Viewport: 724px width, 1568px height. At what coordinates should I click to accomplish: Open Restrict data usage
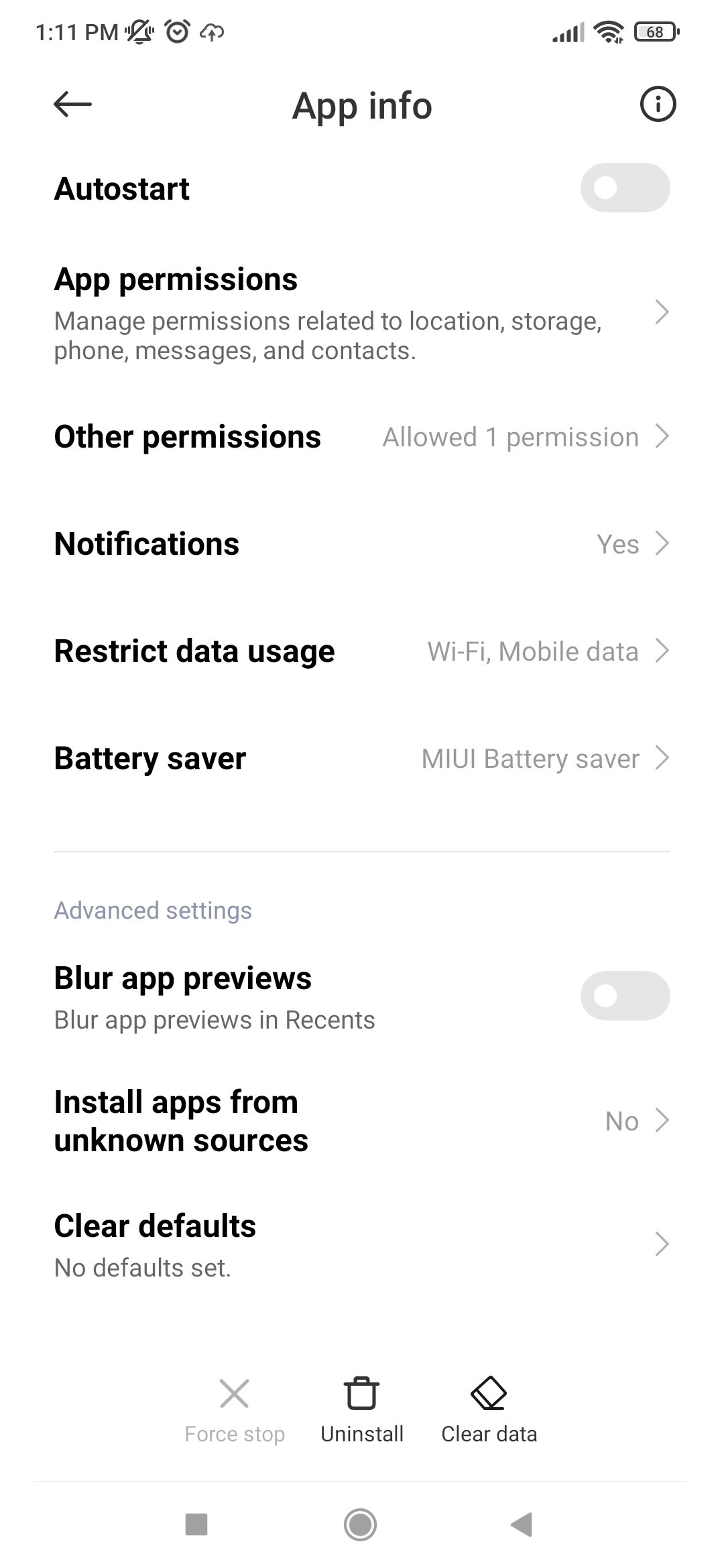point(362,651)
